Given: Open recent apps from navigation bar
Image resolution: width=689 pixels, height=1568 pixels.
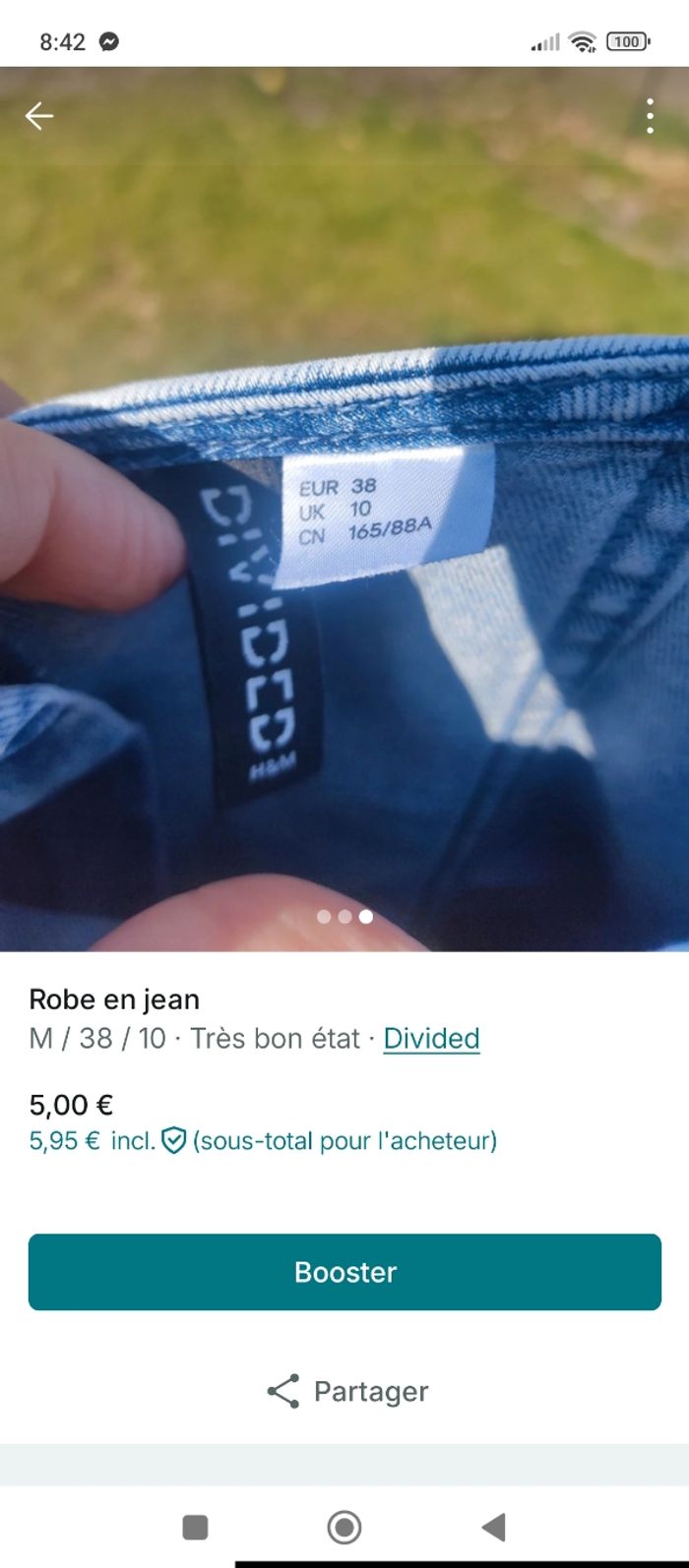Looking at the screenshot, I should point(195,1527).
